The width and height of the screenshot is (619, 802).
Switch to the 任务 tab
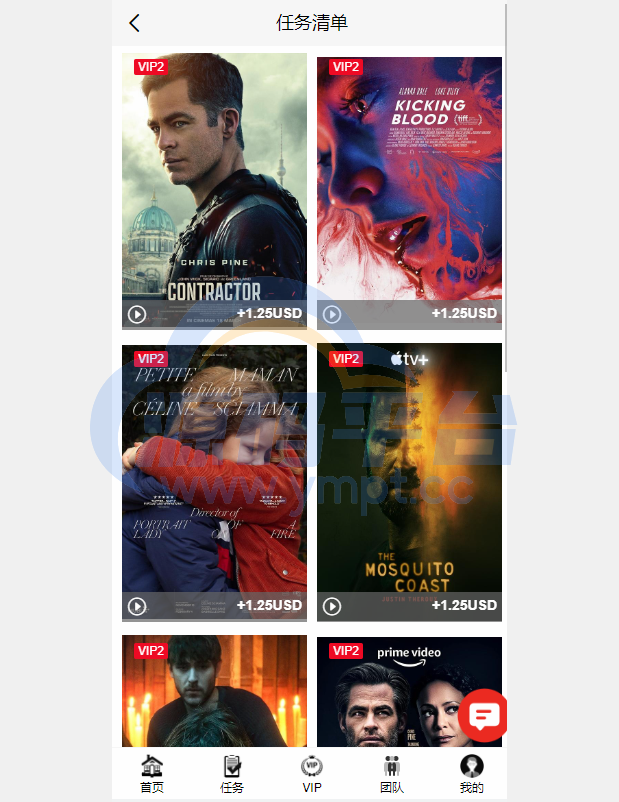(232, 774)
